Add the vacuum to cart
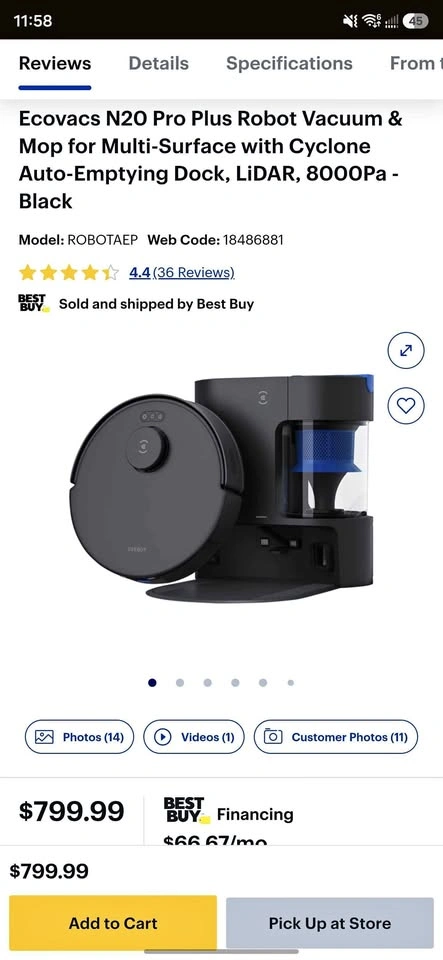The height and width of the screenshot is (960, 443). [113, 923]
